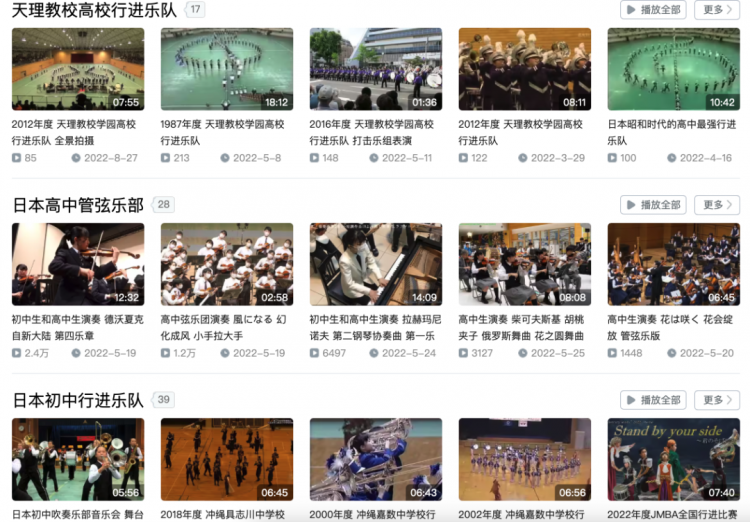This screenshot has height=522, width=750.
Task: Watch 拉赫玛尼诺夫 第二钢琴协奏曲 video
Action: tap(376, 264)
